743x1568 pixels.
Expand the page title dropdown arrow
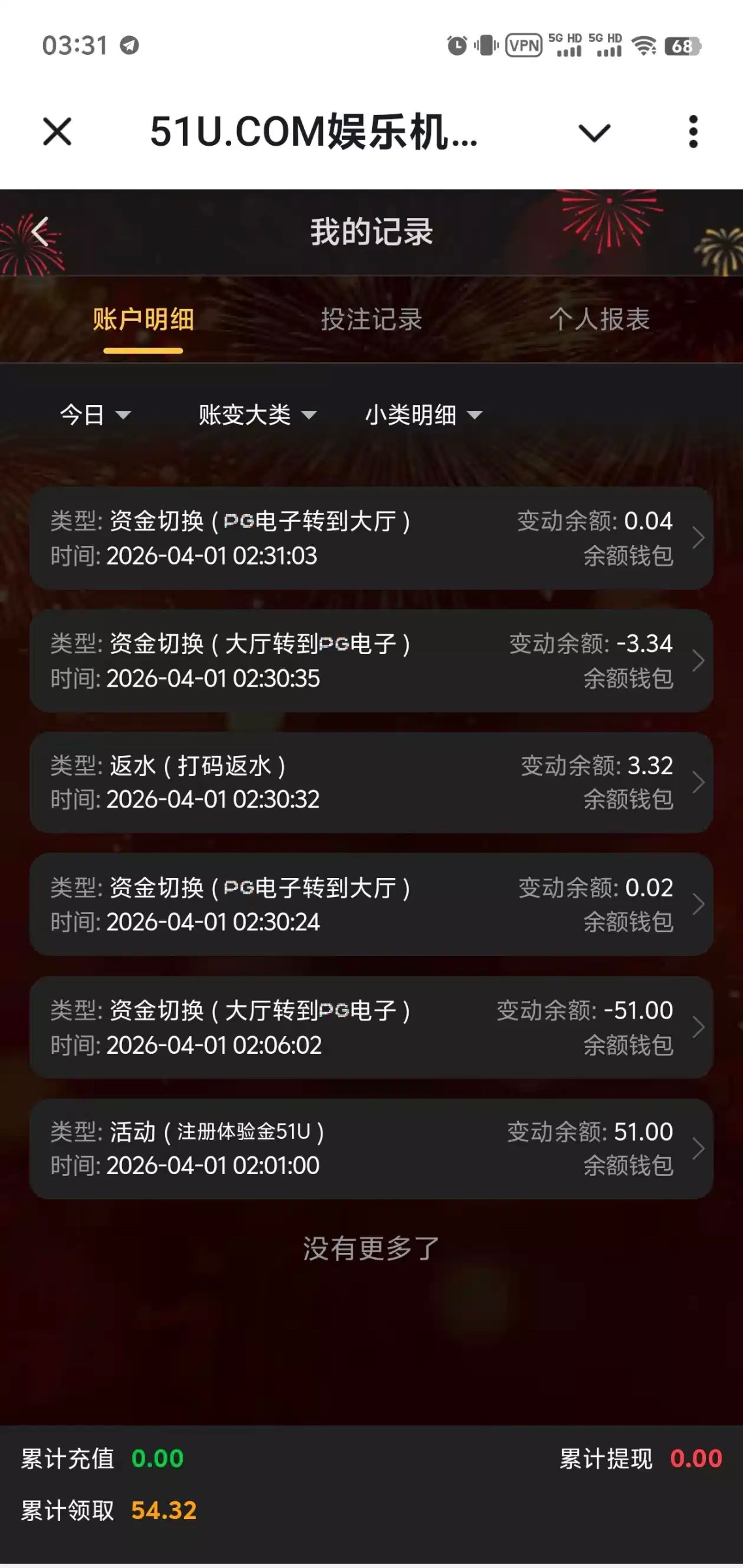pos(594,133)
